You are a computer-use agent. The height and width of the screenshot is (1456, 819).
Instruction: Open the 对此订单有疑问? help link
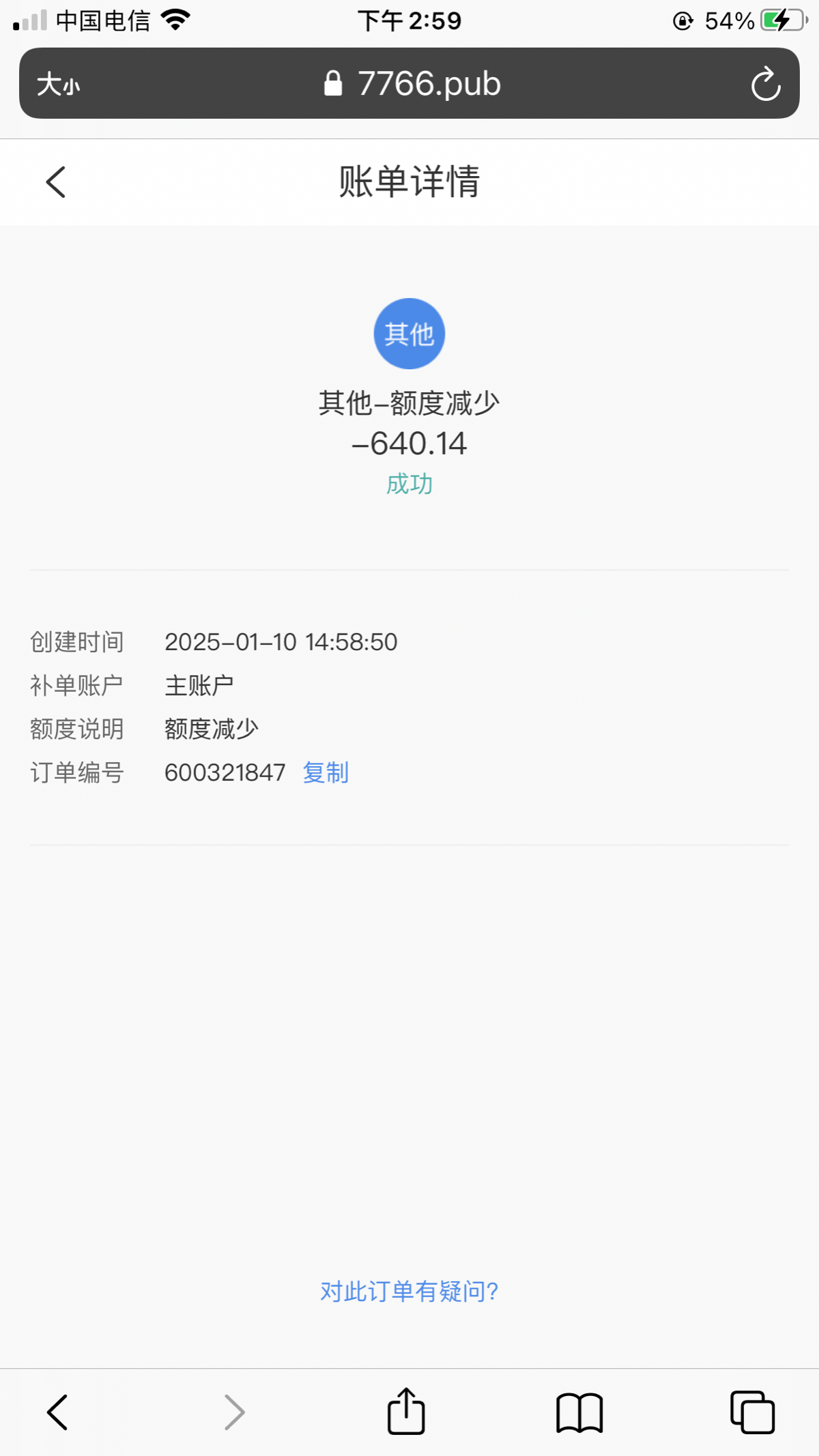(409, 1292)
